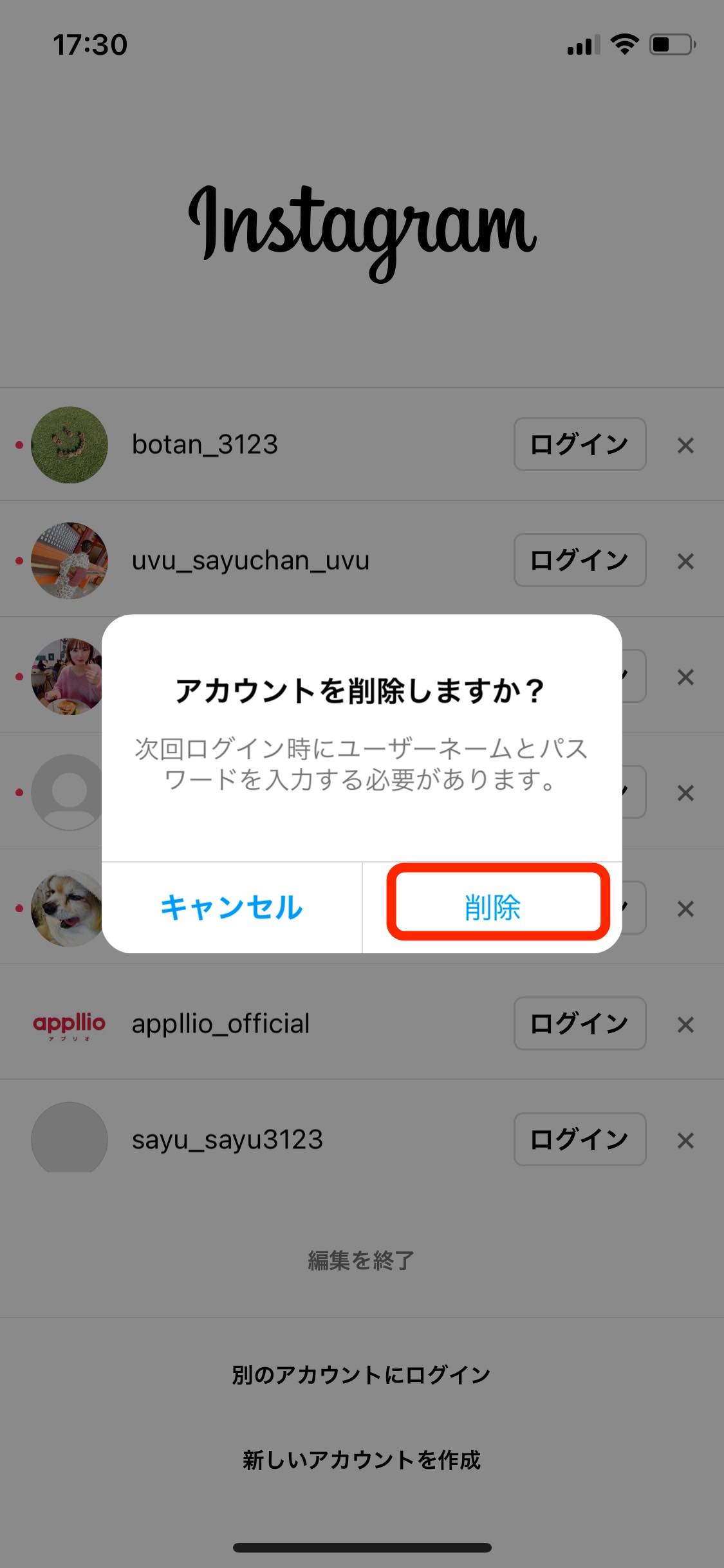Click the applio official brand icon
This screenshot has width=724, height=1568.
click(69, 1024)
